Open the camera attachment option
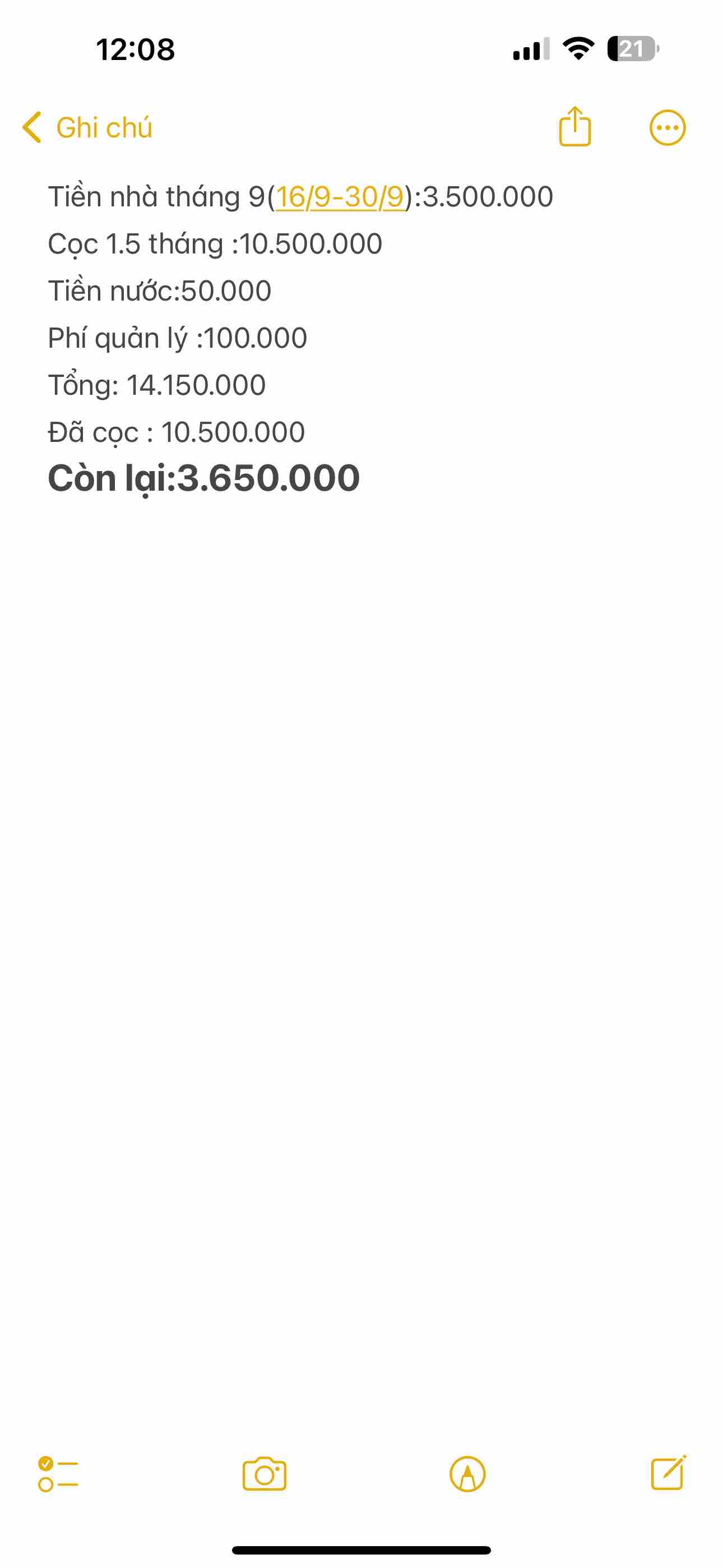This screenshot has width=723, height=1568. [x=264, y=1474]
